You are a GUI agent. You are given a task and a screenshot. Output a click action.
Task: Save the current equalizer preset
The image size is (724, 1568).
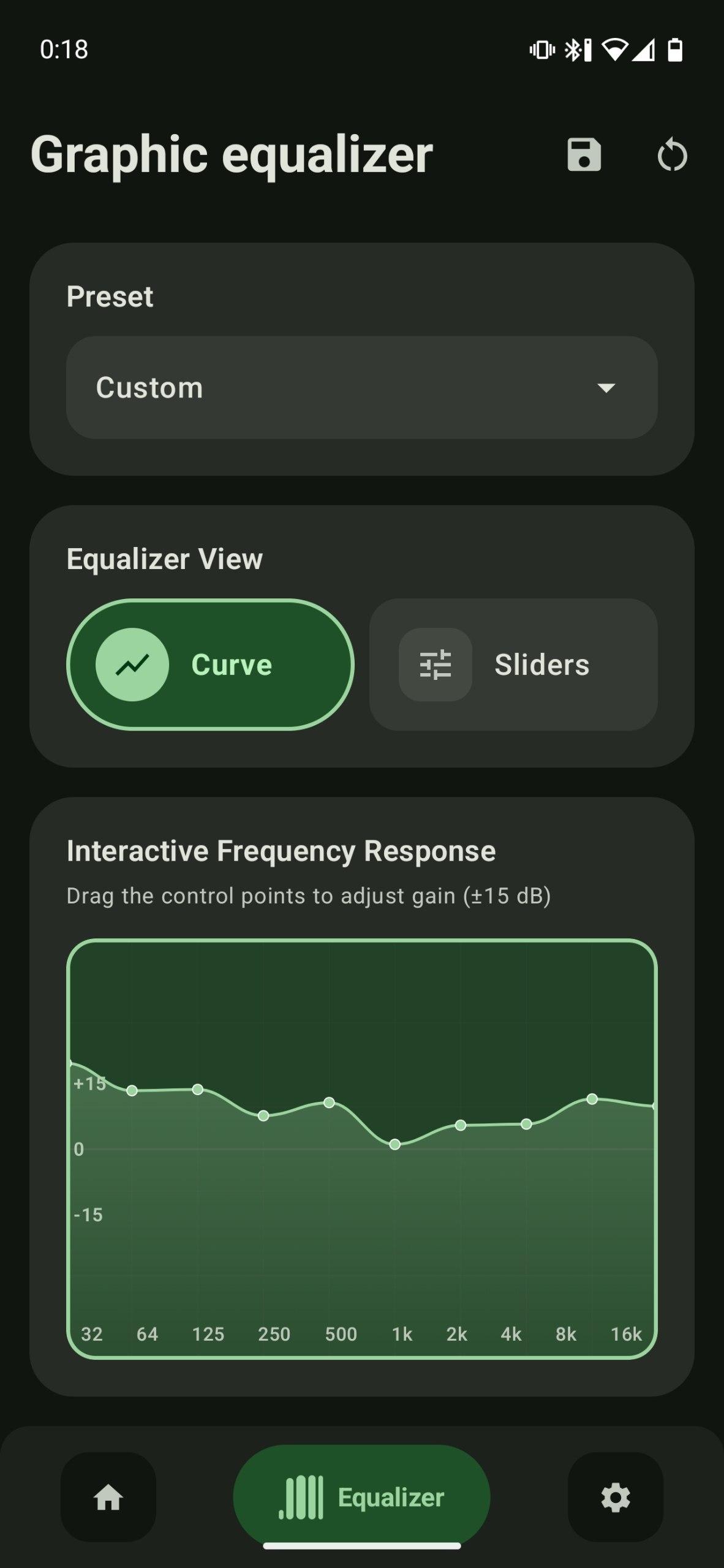[x=584, y=154]
